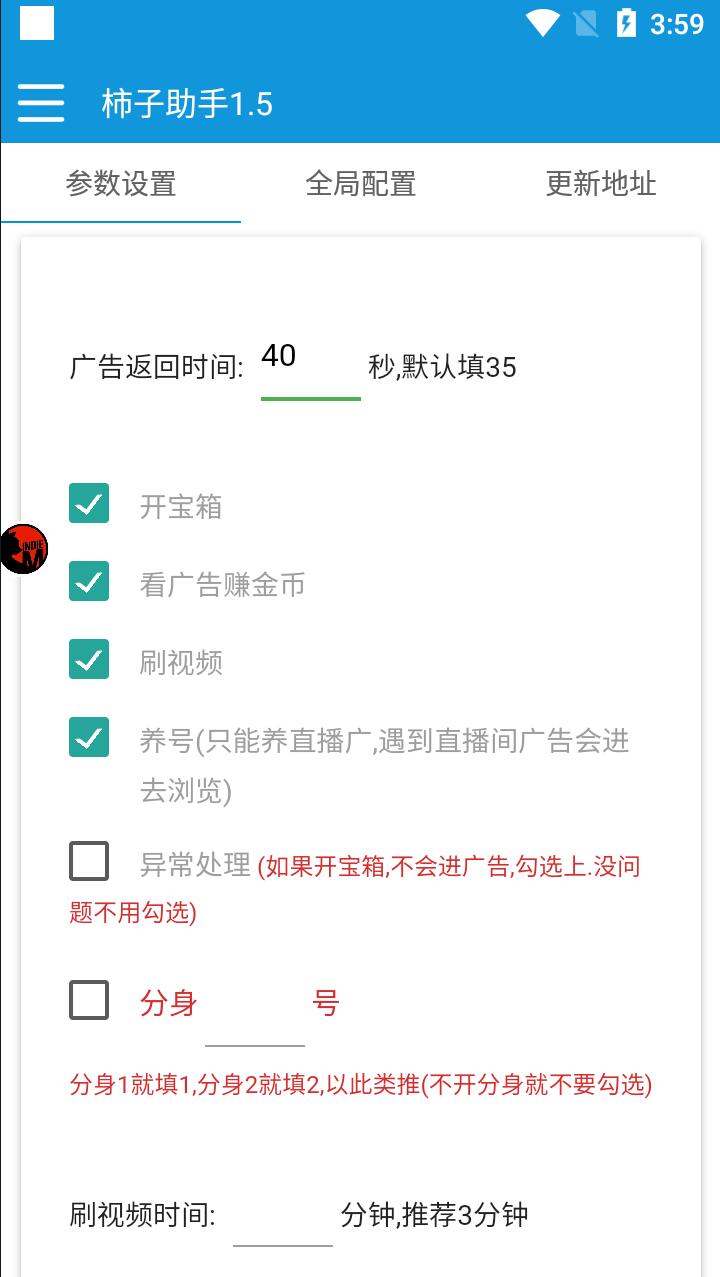Disable 看广告赚金币 option
This screenshot has width=720, height=1277.
pos(88,582)
